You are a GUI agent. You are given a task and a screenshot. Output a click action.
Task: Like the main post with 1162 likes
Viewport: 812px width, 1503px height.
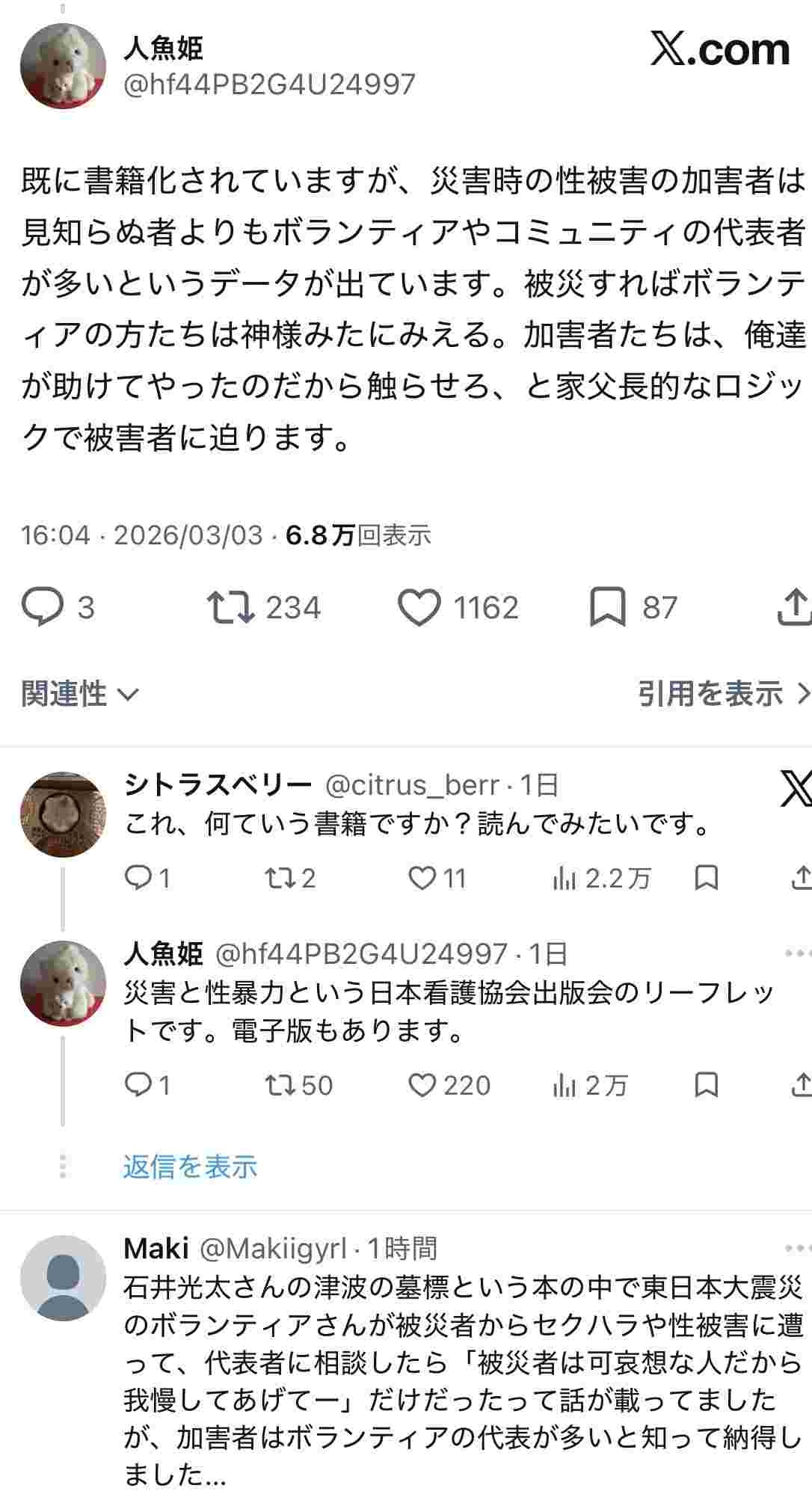419,606
